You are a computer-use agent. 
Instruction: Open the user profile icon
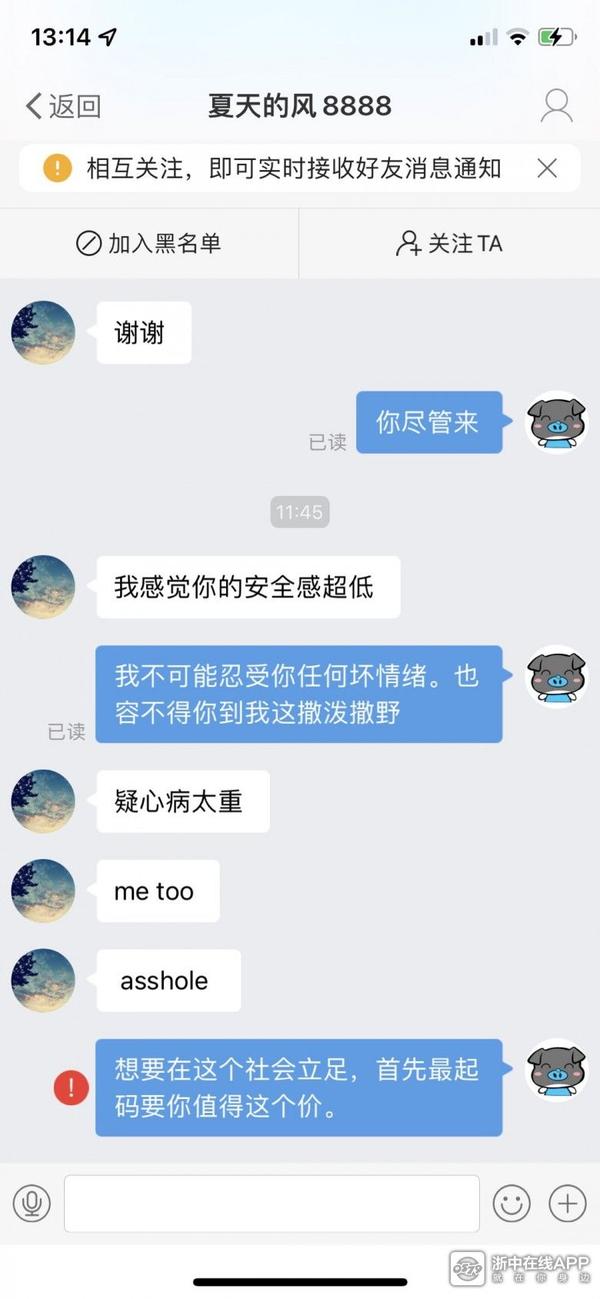click(556, 106)
